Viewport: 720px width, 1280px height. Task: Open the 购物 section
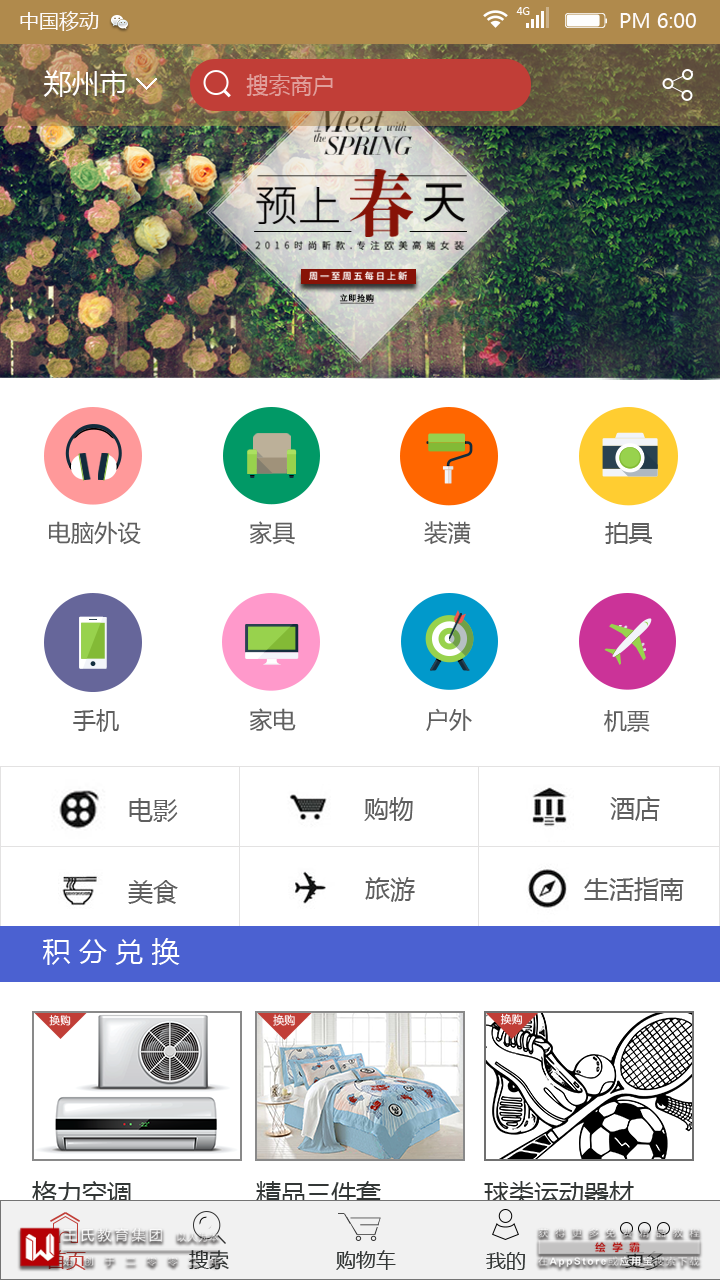(359, 808)
